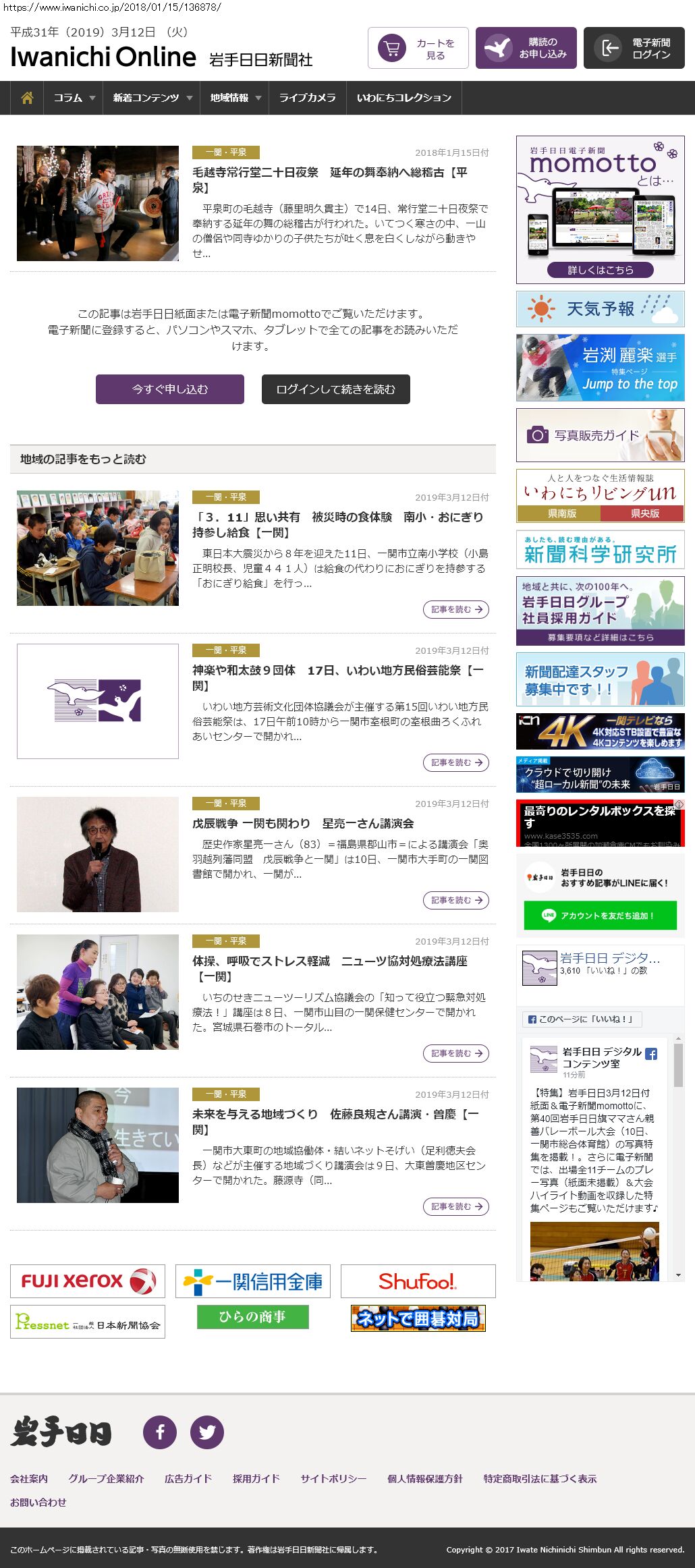
Task: Open 写真販売ガイド banner
Action: [600, 435]
